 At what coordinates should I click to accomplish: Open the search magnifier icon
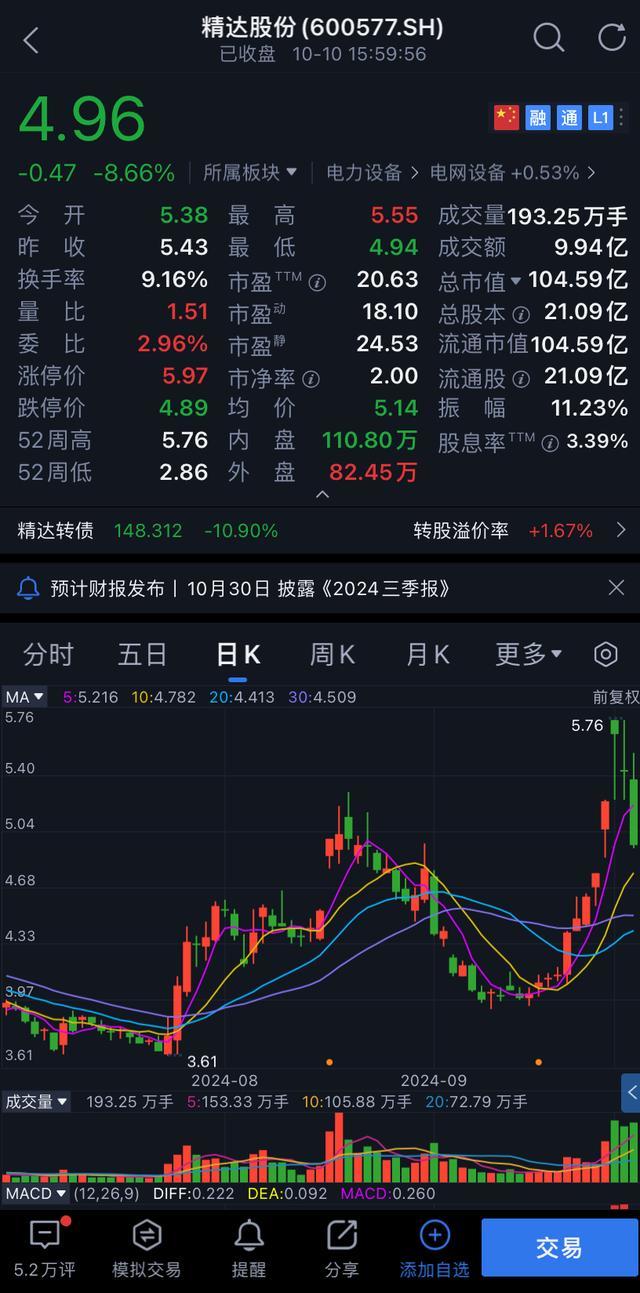point(548,38)
